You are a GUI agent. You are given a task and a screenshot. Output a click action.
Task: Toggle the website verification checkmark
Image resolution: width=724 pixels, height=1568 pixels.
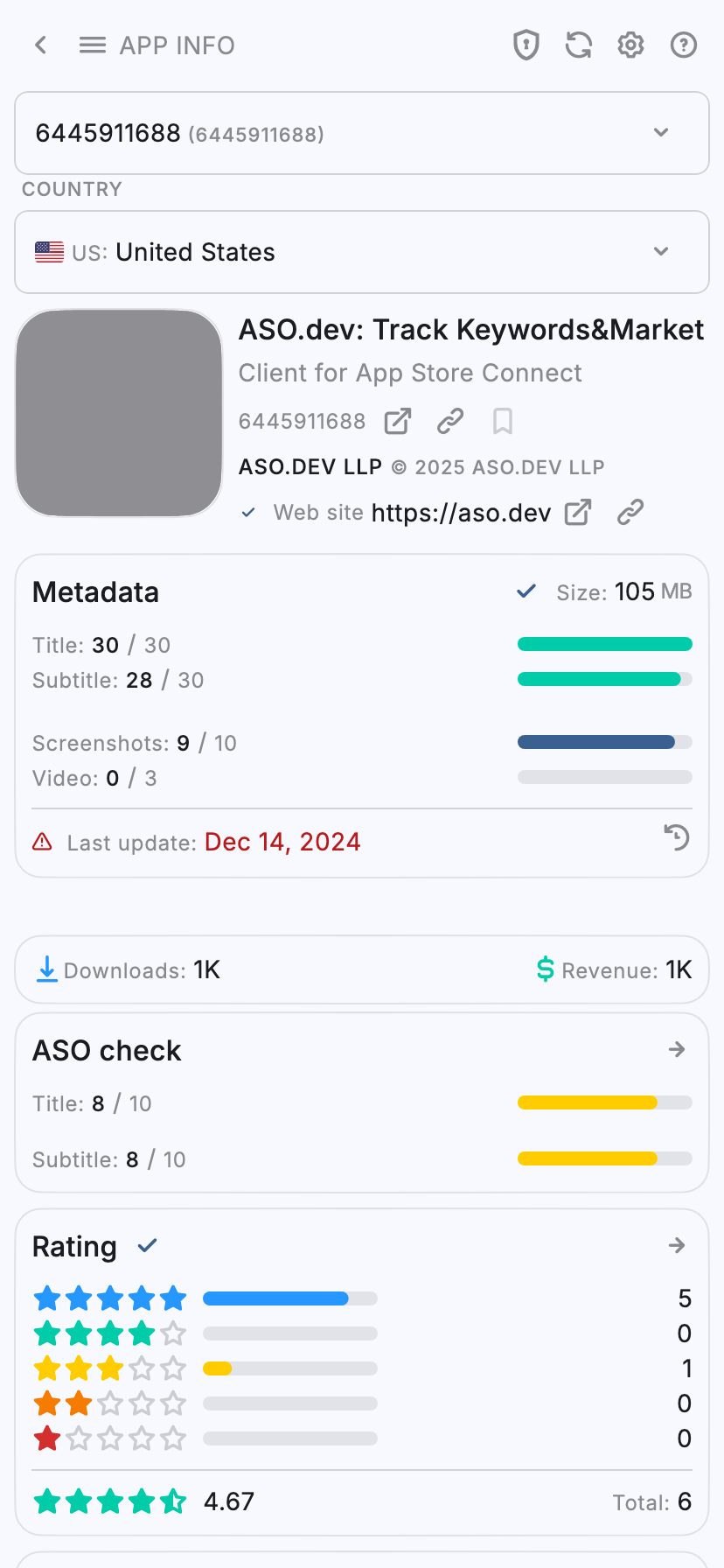247,512
